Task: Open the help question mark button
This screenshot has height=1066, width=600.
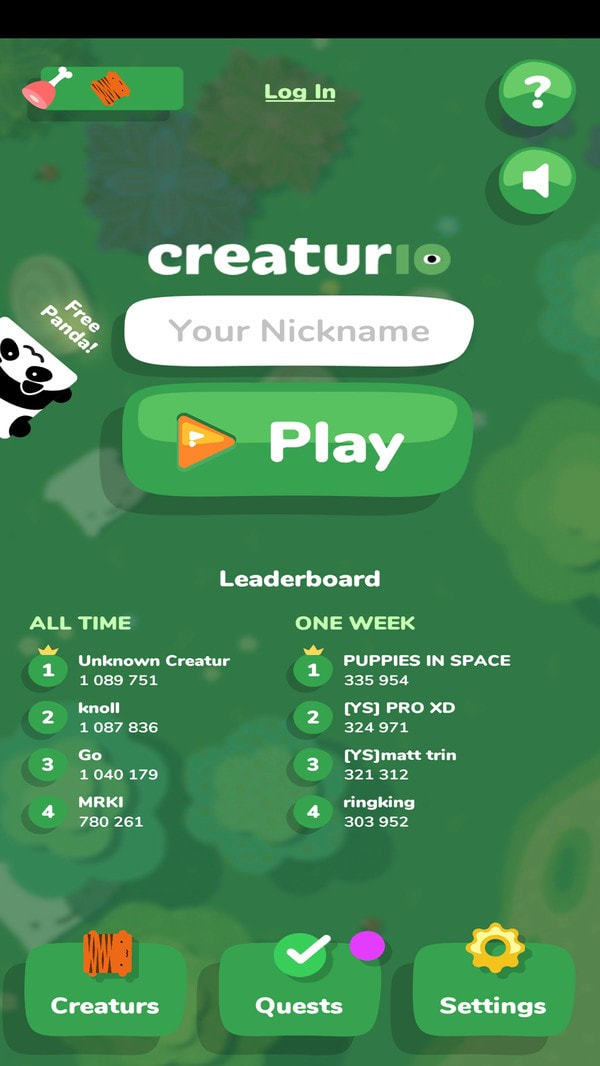Action: (x=537, y=93)
